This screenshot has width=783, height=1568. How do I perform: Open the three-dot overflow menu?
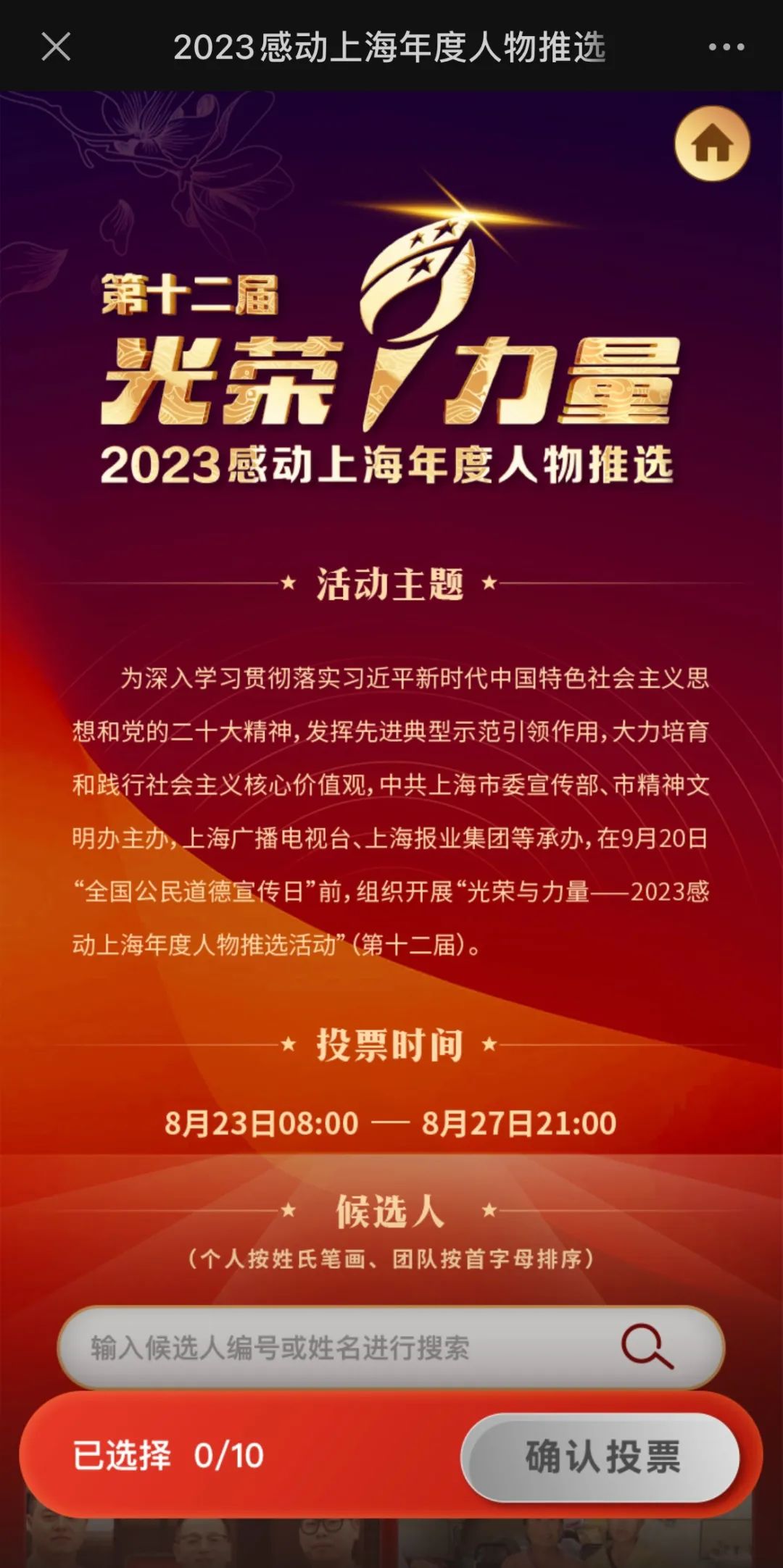coord(726,47)
